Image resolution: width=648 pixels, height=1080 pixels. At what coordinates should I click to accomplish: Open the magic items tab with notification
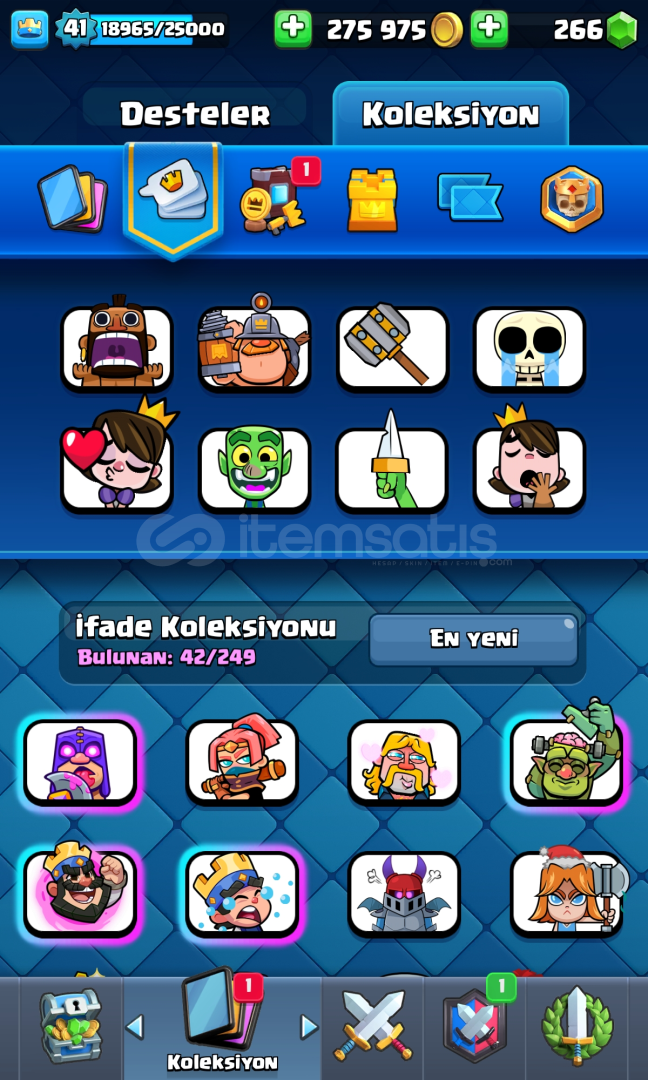tap(275, 198)
